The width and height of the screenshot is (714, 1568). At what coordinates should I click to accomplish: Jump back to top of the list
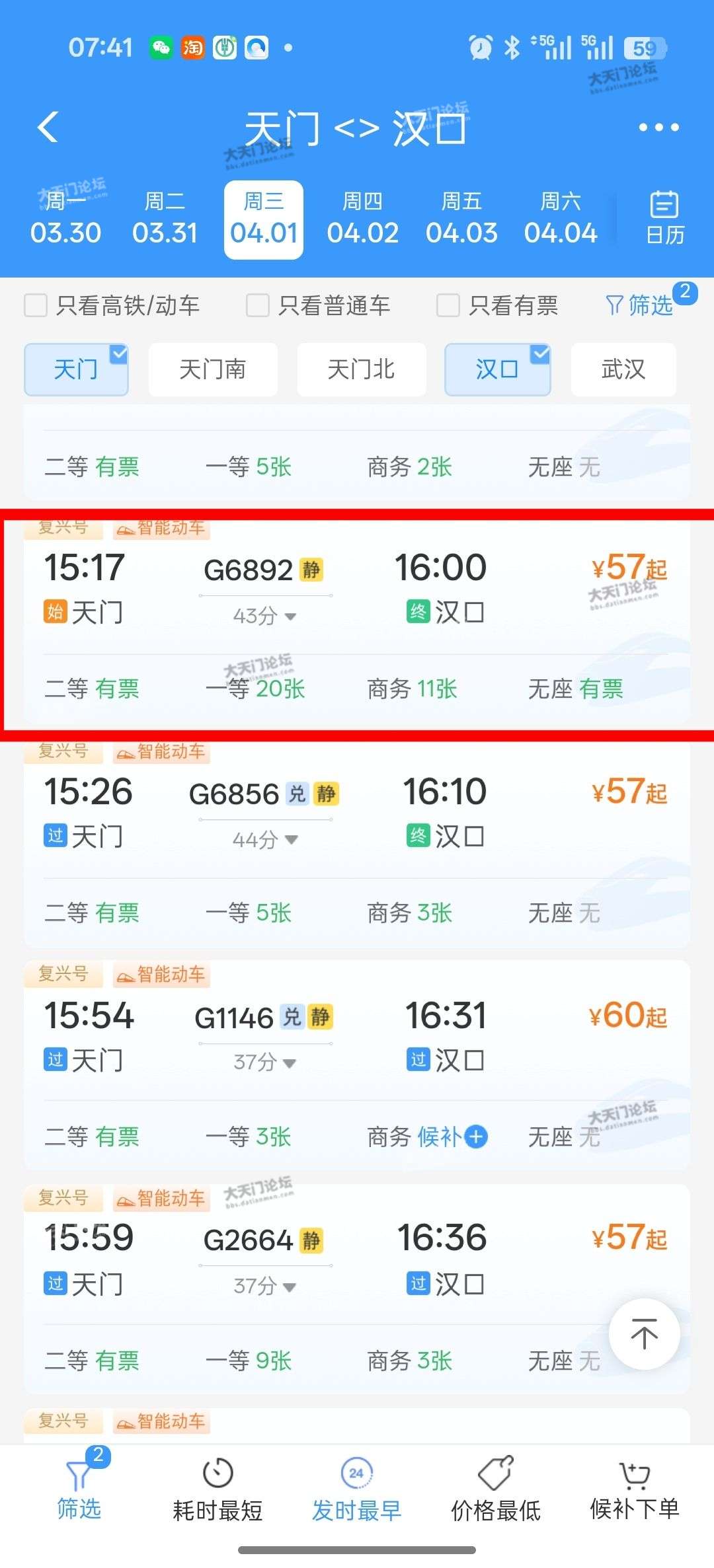pos(644,1334)
